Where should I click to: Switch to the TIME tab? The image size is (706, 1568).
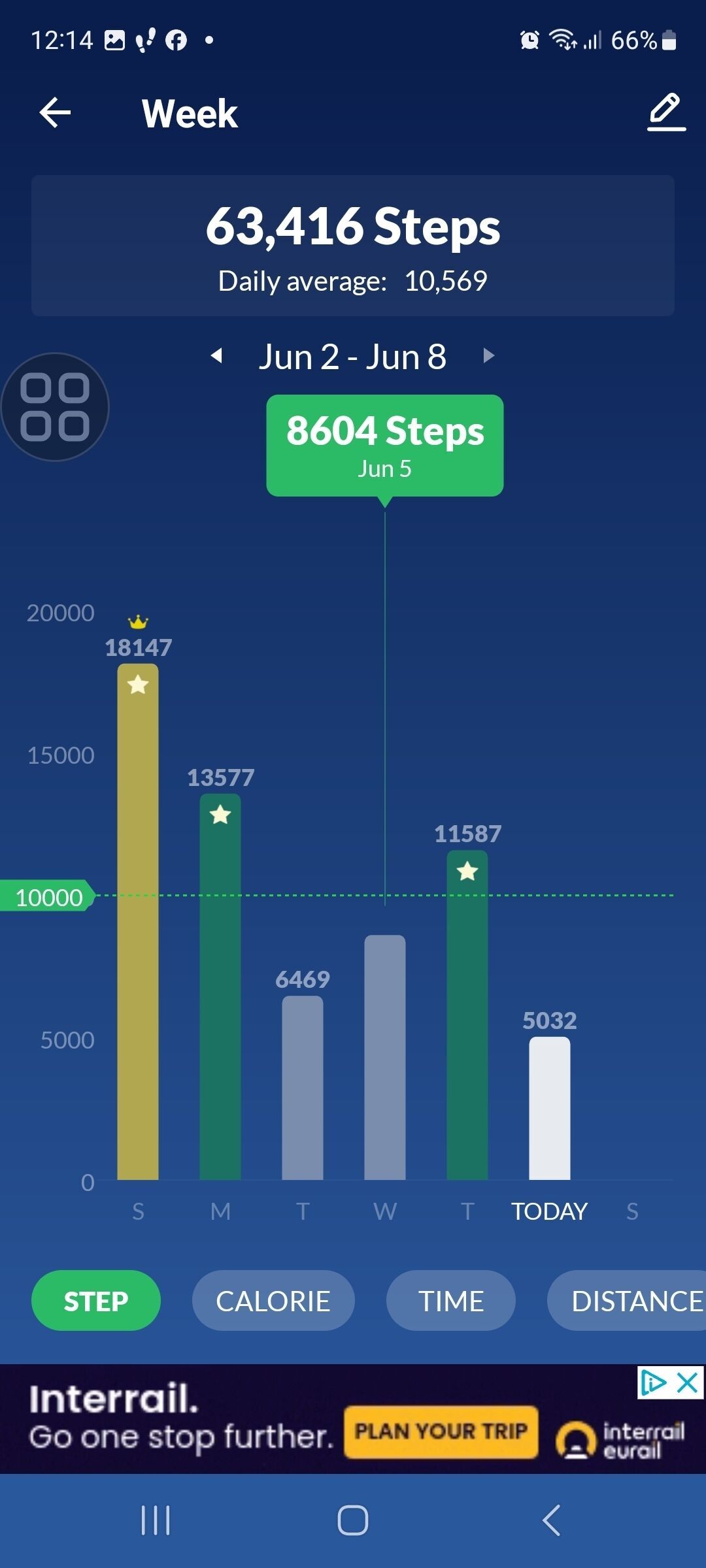coord(451,1301)
